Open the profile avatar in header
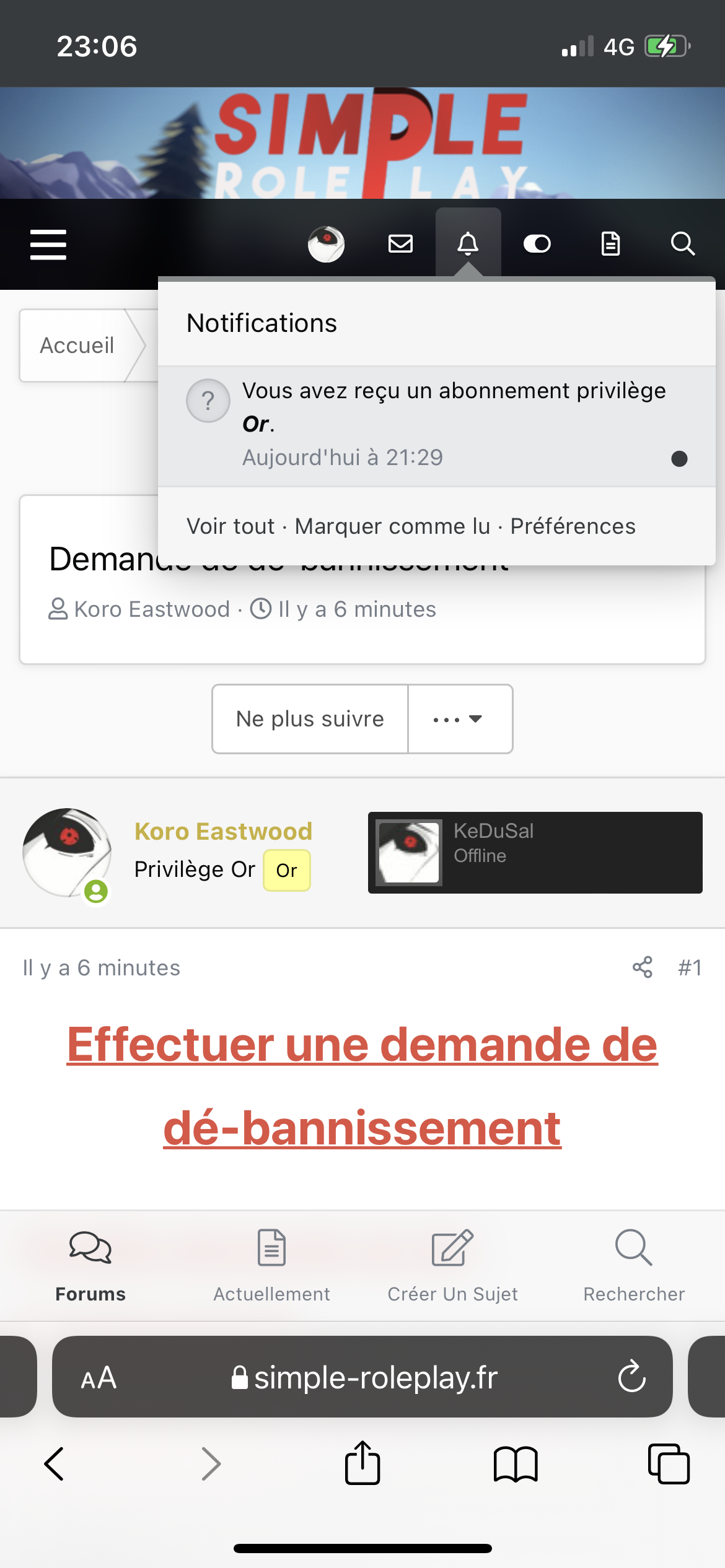 tap(326, 244)
